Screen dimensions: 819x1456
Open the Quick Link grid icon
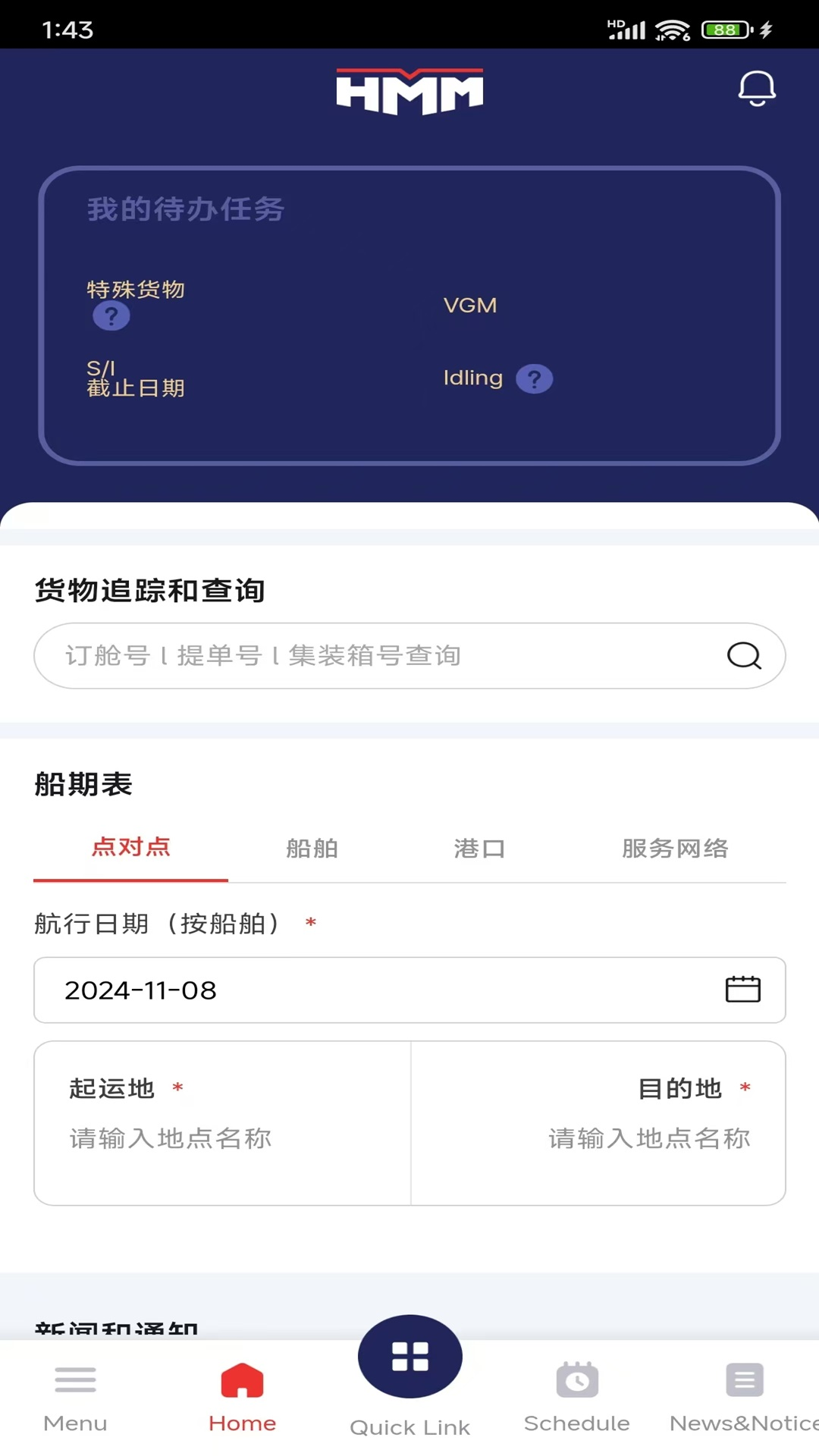coord(409,1357)
